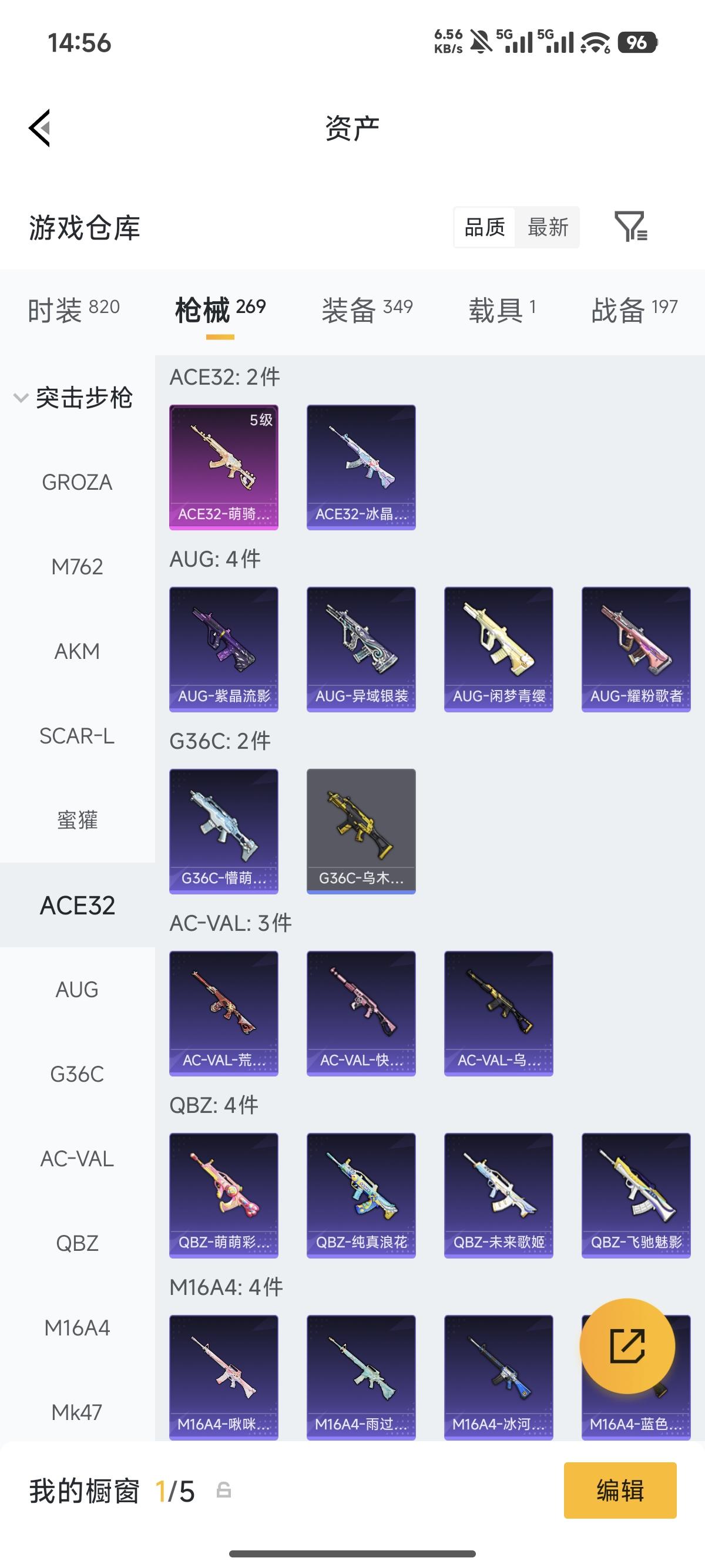705x1568 pixels.
Task: Sort the warehouse by 最新
Action: point(548,227)
